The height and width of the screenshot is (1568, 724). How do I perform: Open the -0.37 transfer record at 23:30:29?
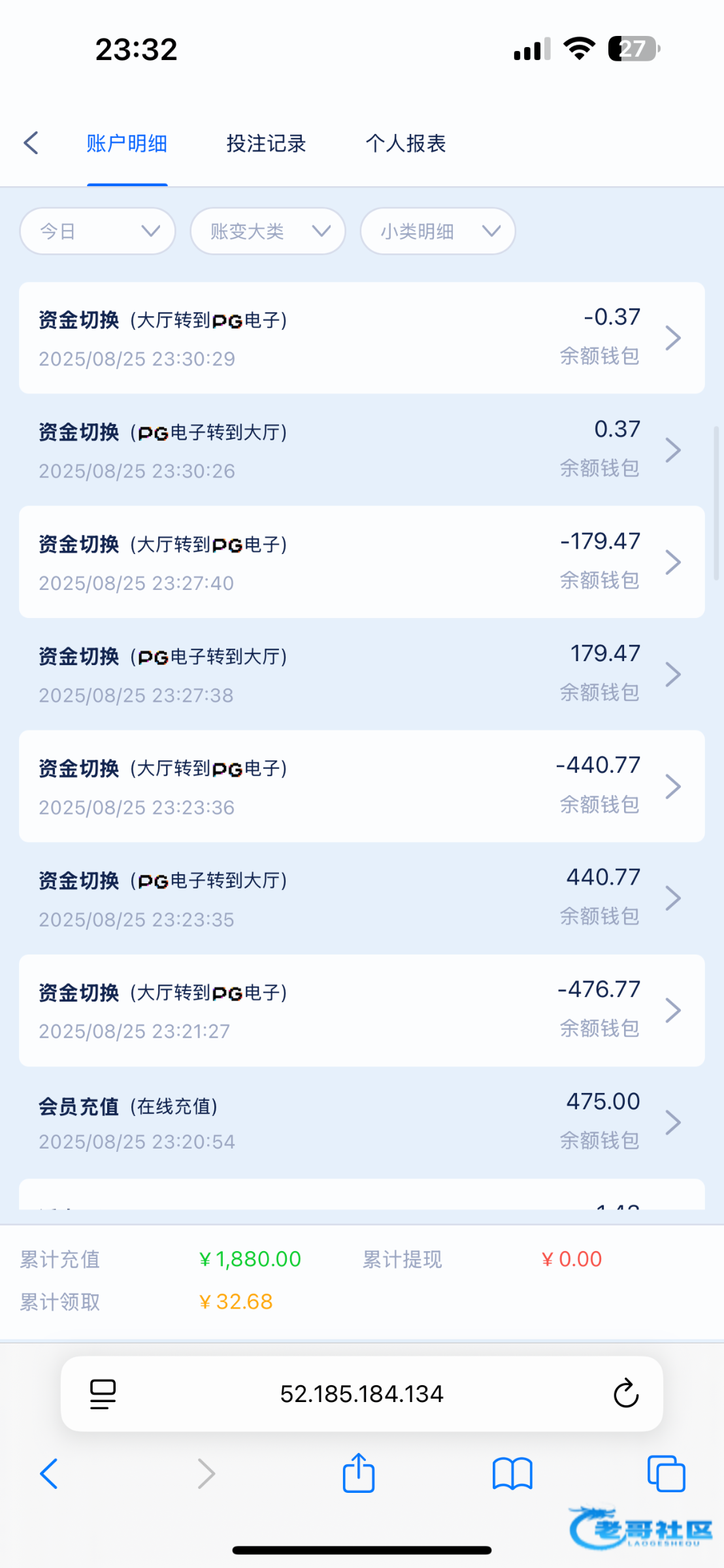coord(362,338)
